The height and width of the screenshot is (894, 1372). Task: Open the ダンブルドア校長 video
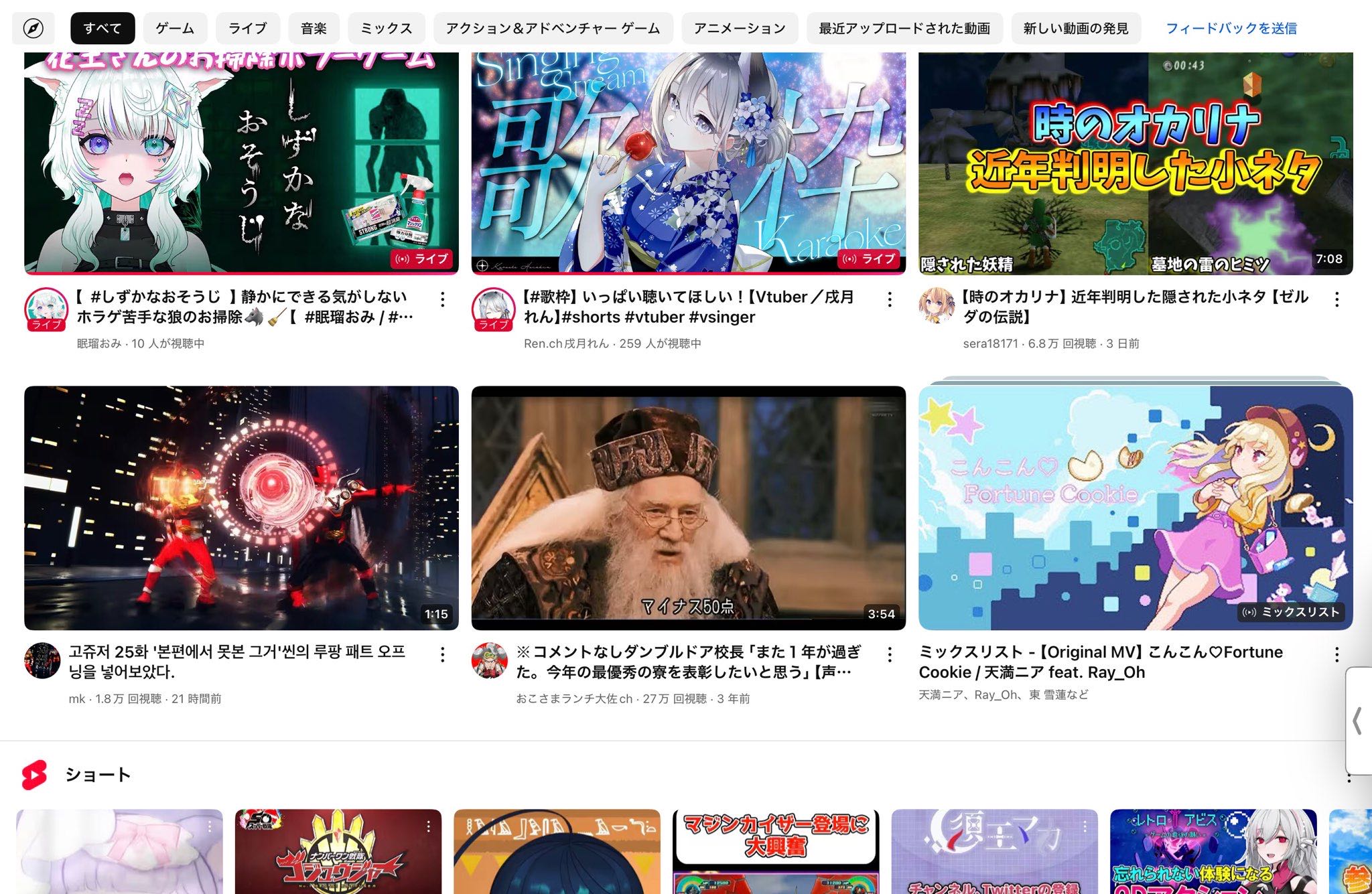coord(688,508)
